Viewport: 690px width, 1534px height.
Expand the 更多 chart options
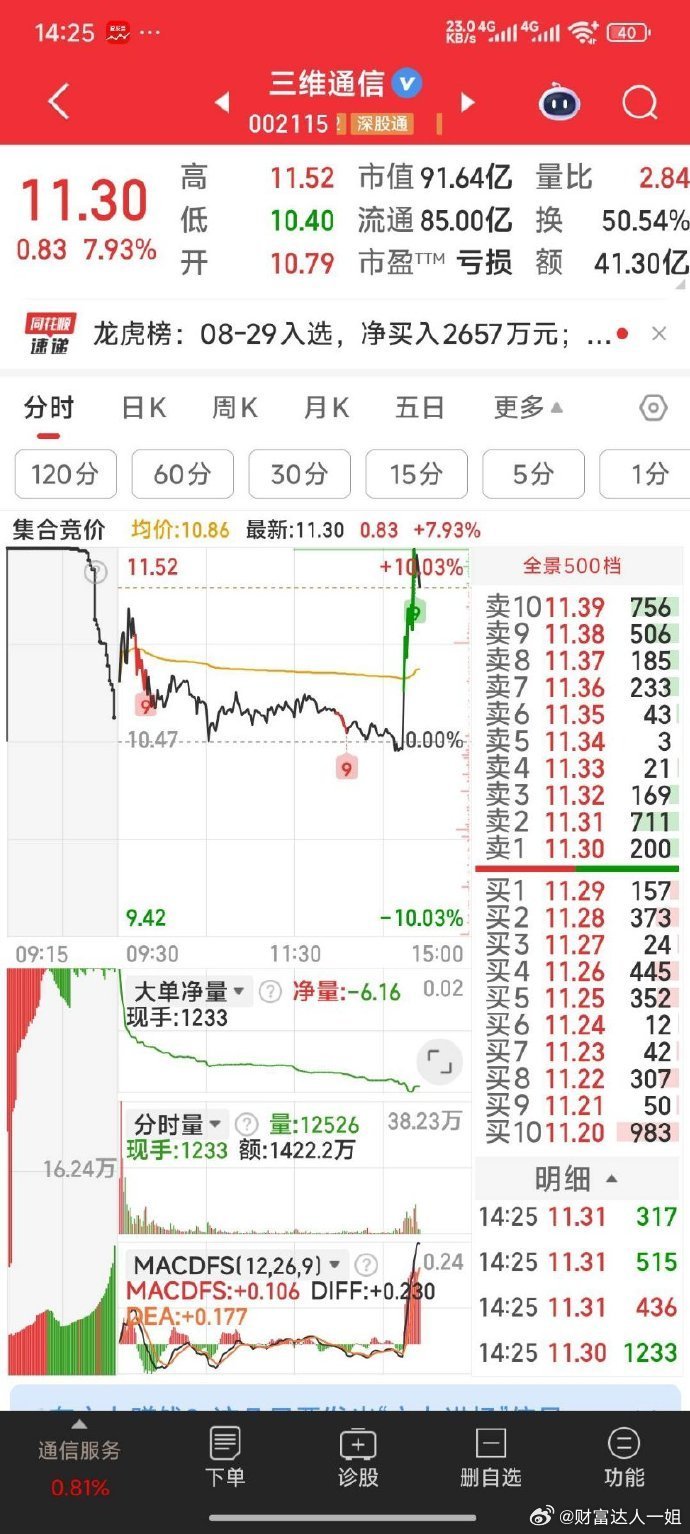[528, 408]
